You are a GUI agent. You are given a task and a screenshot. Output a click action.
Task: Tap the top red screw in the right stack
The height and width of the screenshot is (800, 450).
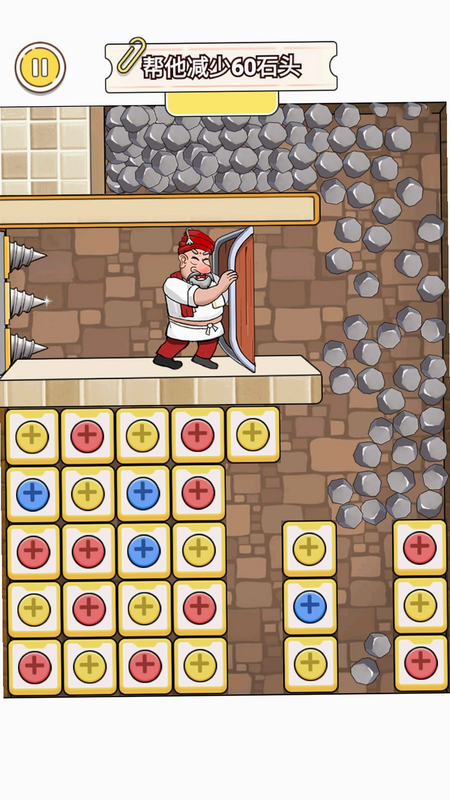point(419,547)
